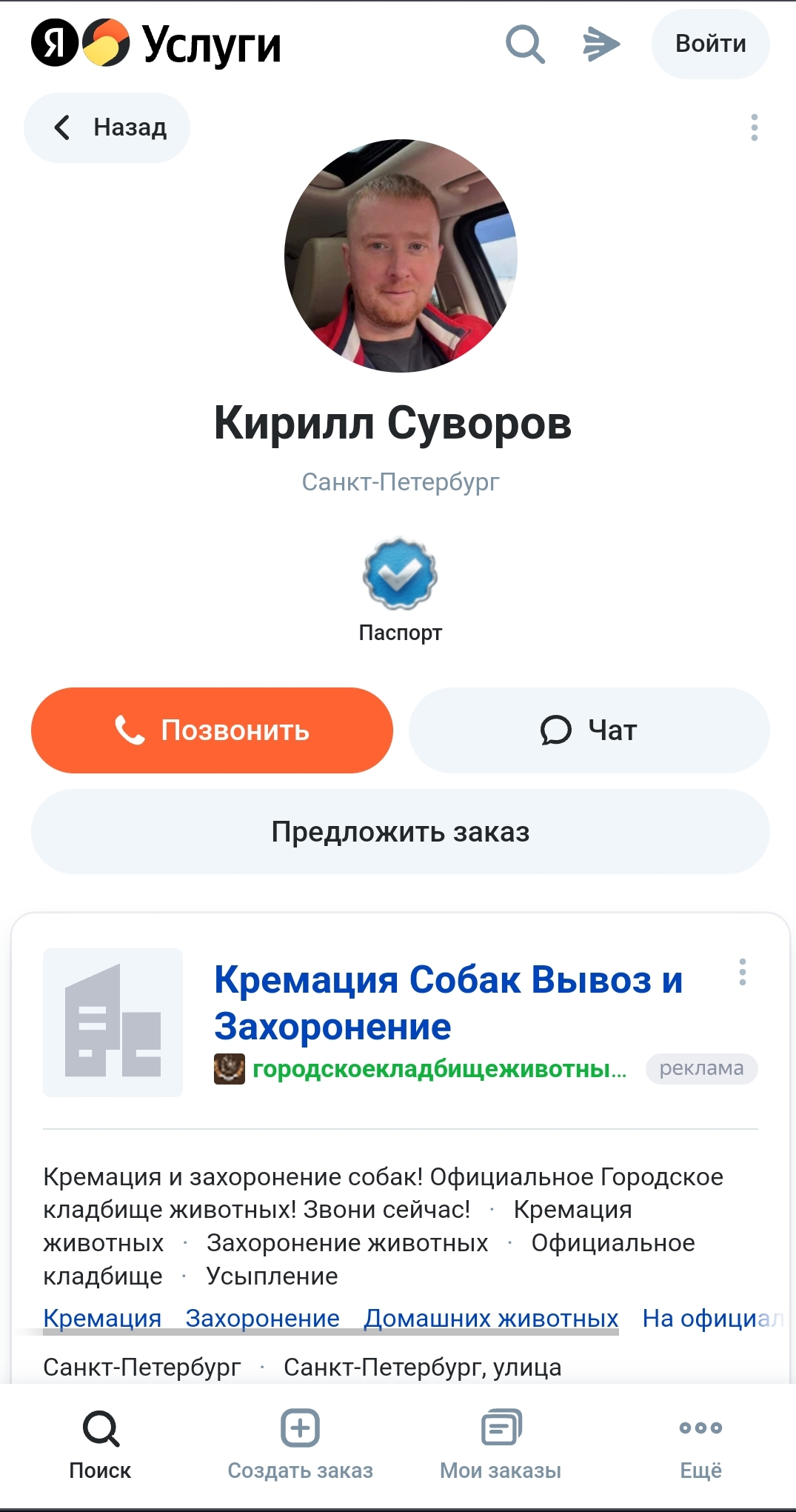Open the profile overflow menu beside Назад
Viewport: 796px width, 1512px height.
coord(754,127)
